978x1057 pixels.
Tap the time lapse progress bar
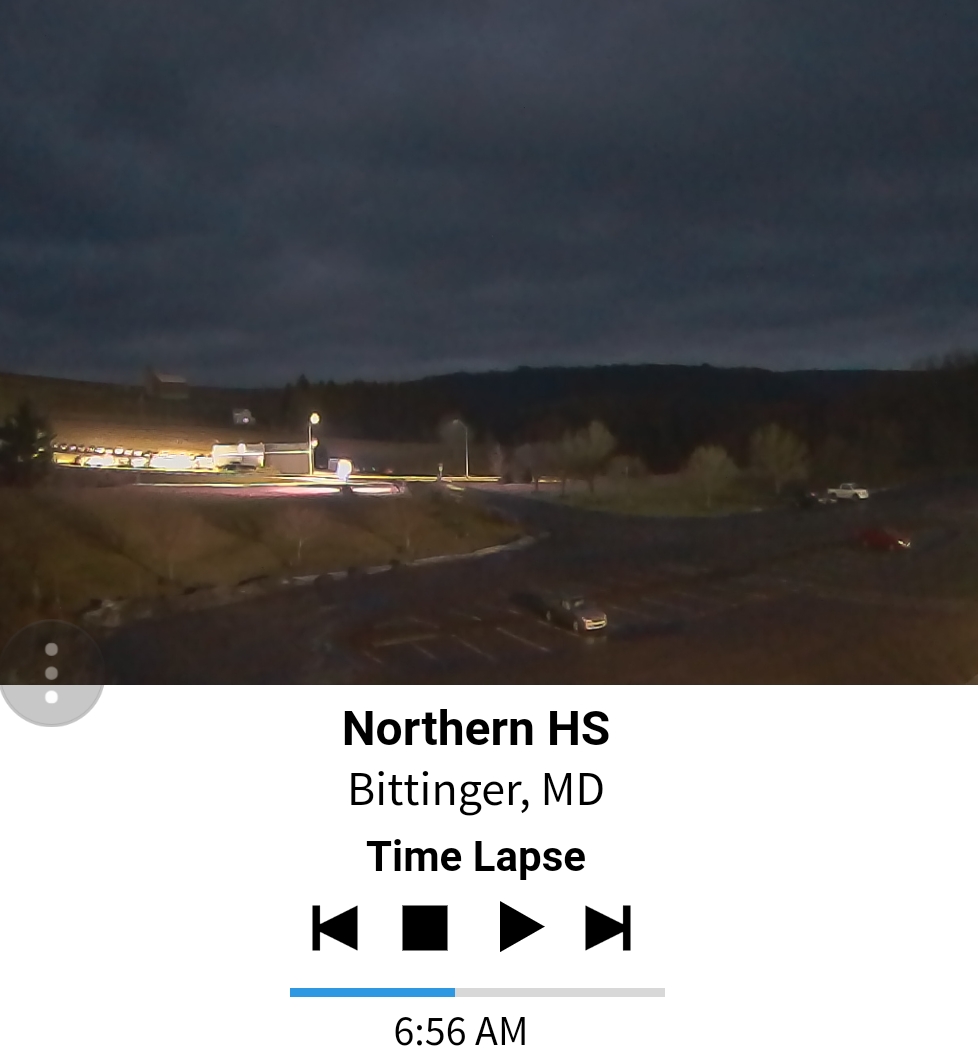pos(477,992)
